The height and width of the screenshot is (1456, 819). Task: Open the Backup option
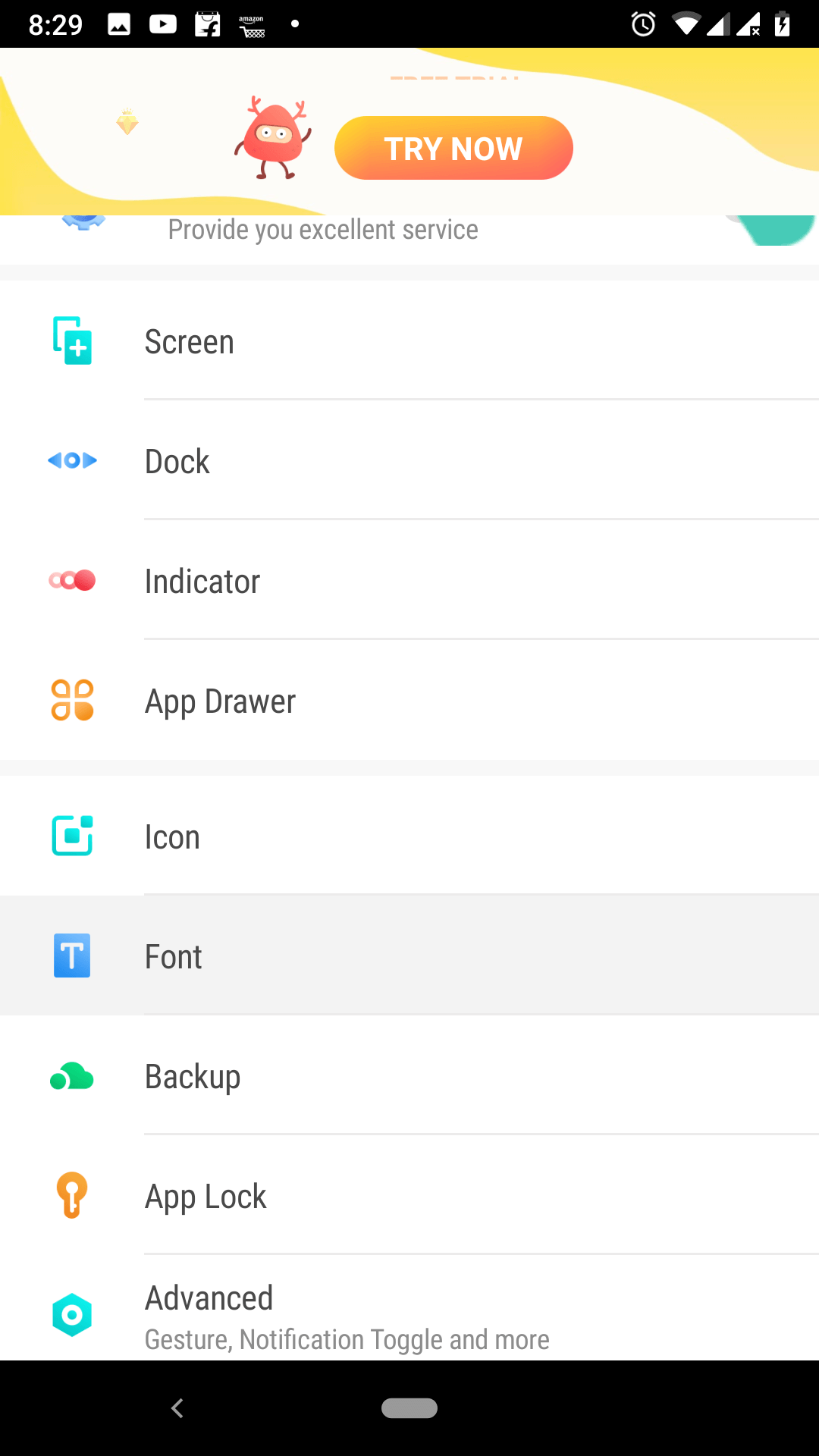click(x=409, y=1075)
